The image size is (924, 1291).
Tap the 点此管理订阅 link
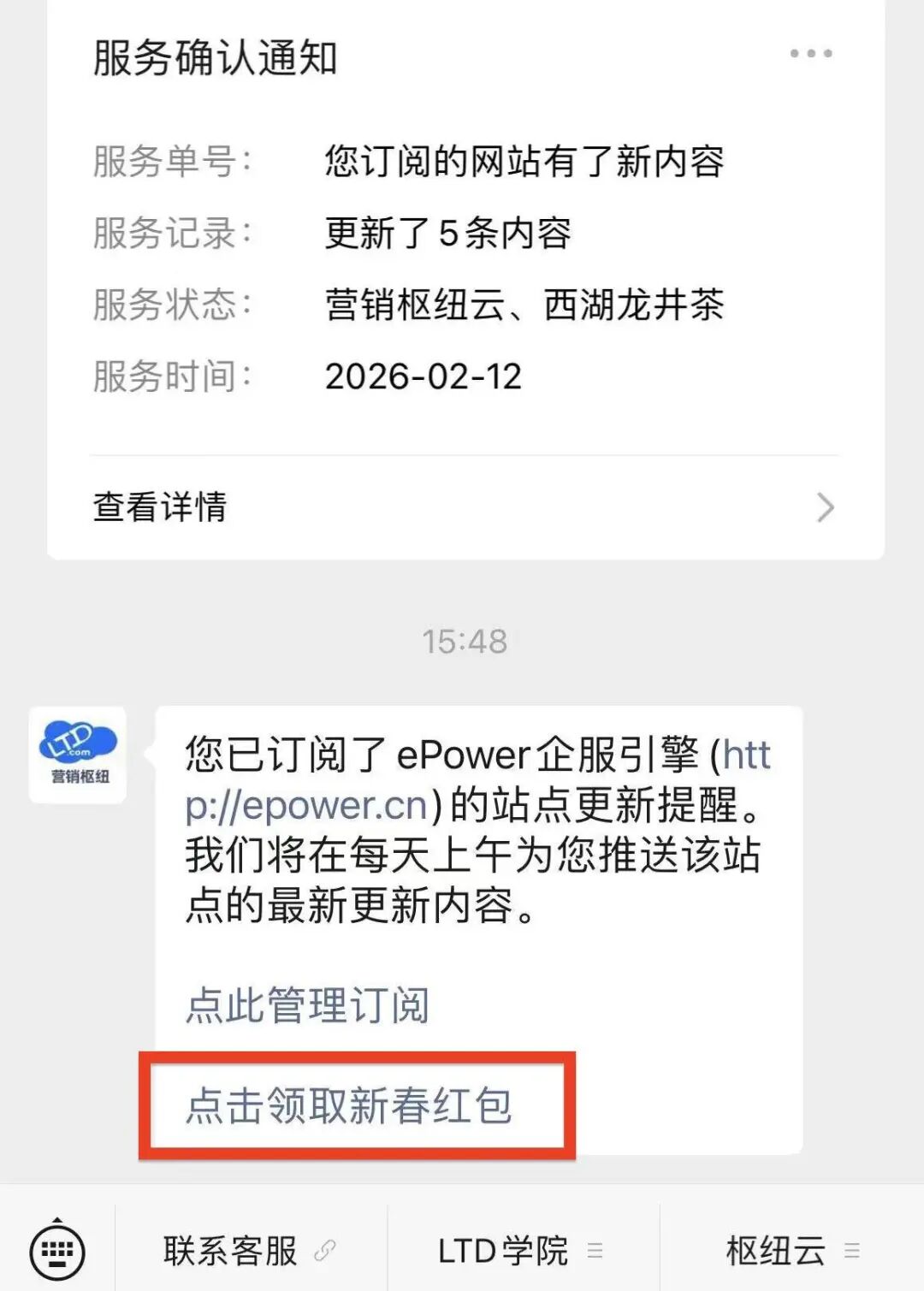click(307, 1005)
